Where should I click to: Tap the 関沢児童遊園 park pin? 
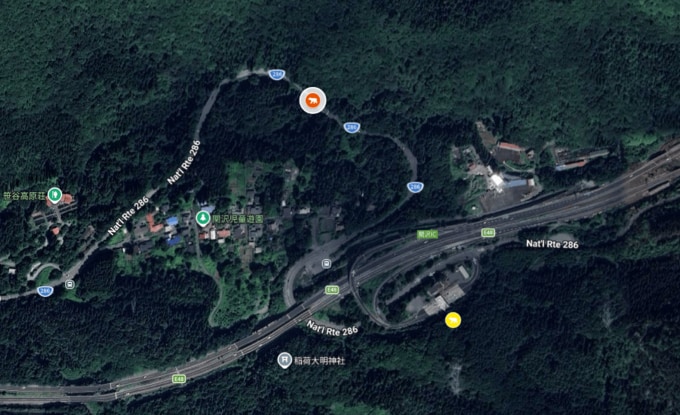point(203,218)
